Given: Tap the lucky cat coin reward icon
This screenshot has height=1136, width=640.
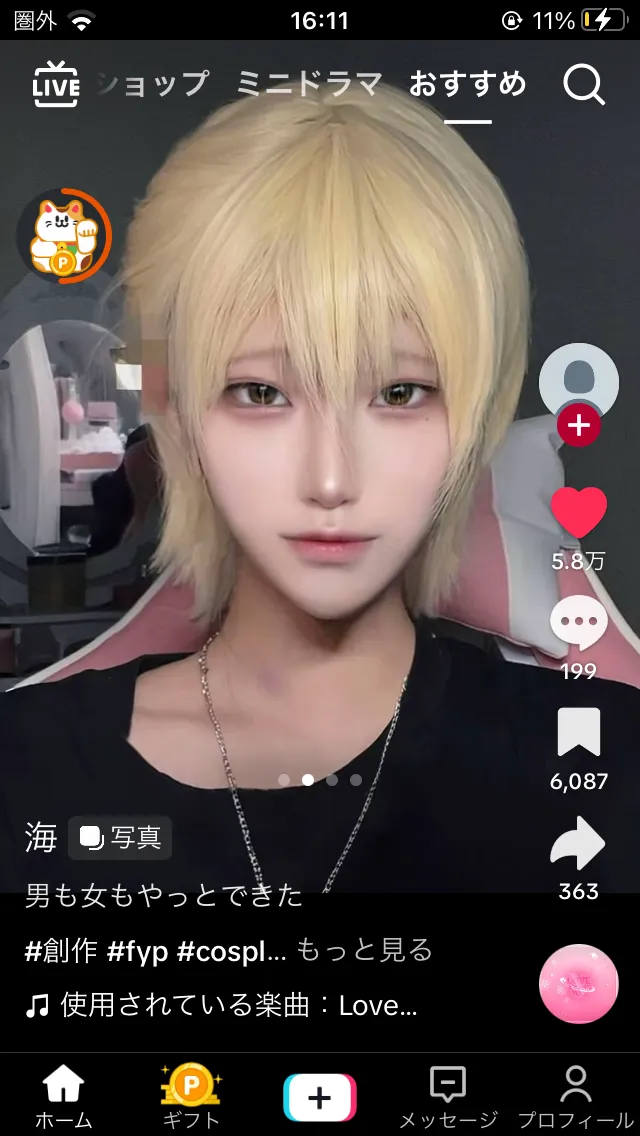Looking at the screenshot, I should 64,235.
